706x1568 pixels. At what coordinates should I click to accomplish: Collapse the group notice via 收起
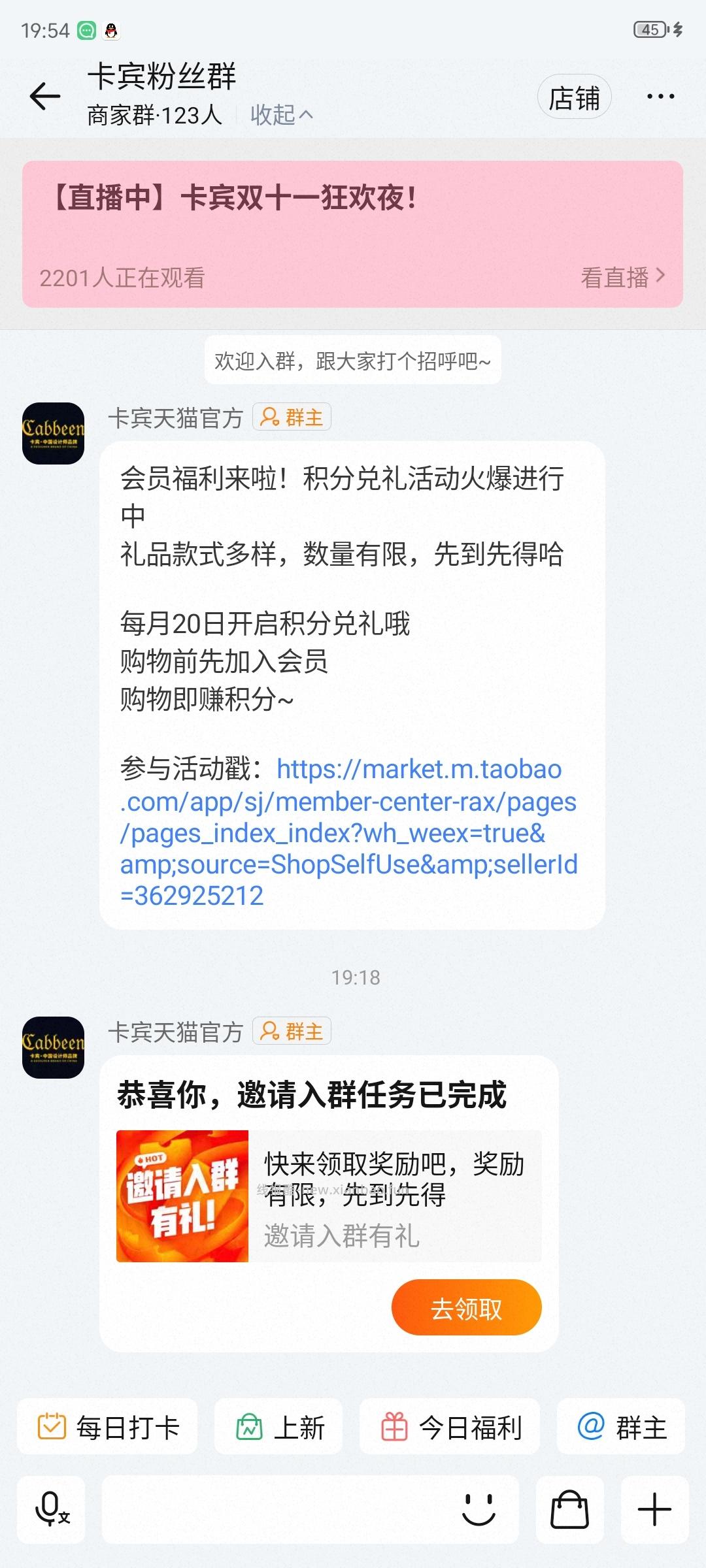click(x=280, y=113)
